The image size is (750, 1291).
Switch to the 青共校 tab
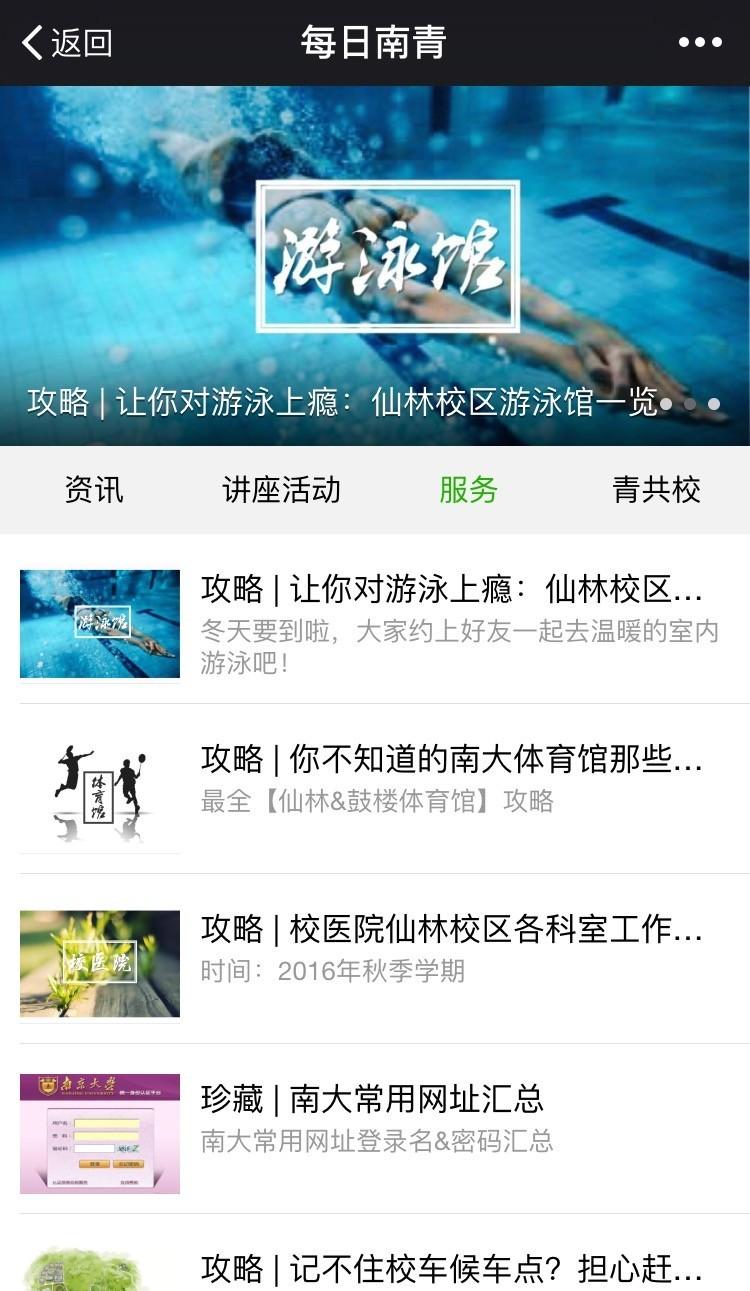point(656,490)
